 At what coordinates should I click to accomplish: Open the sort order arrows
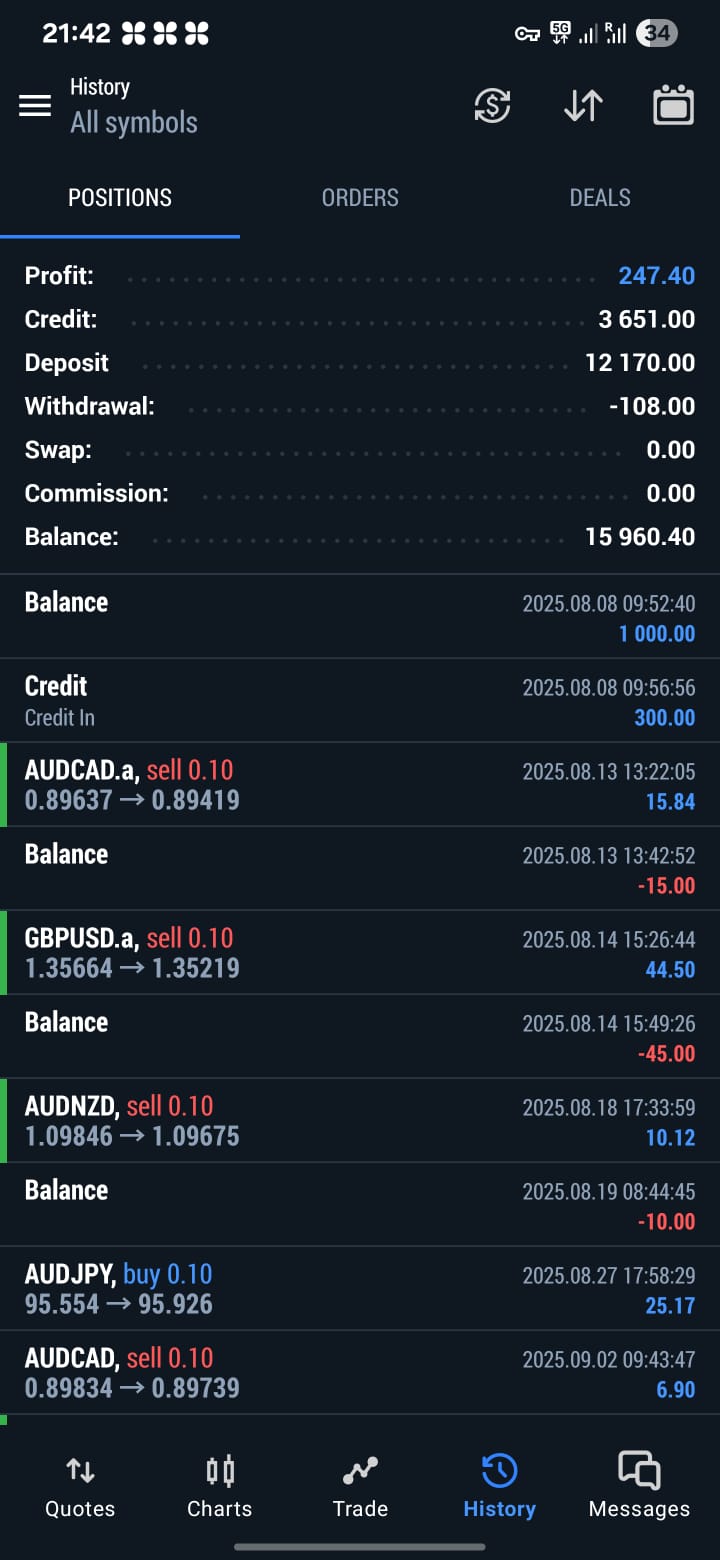coord(583,106)
